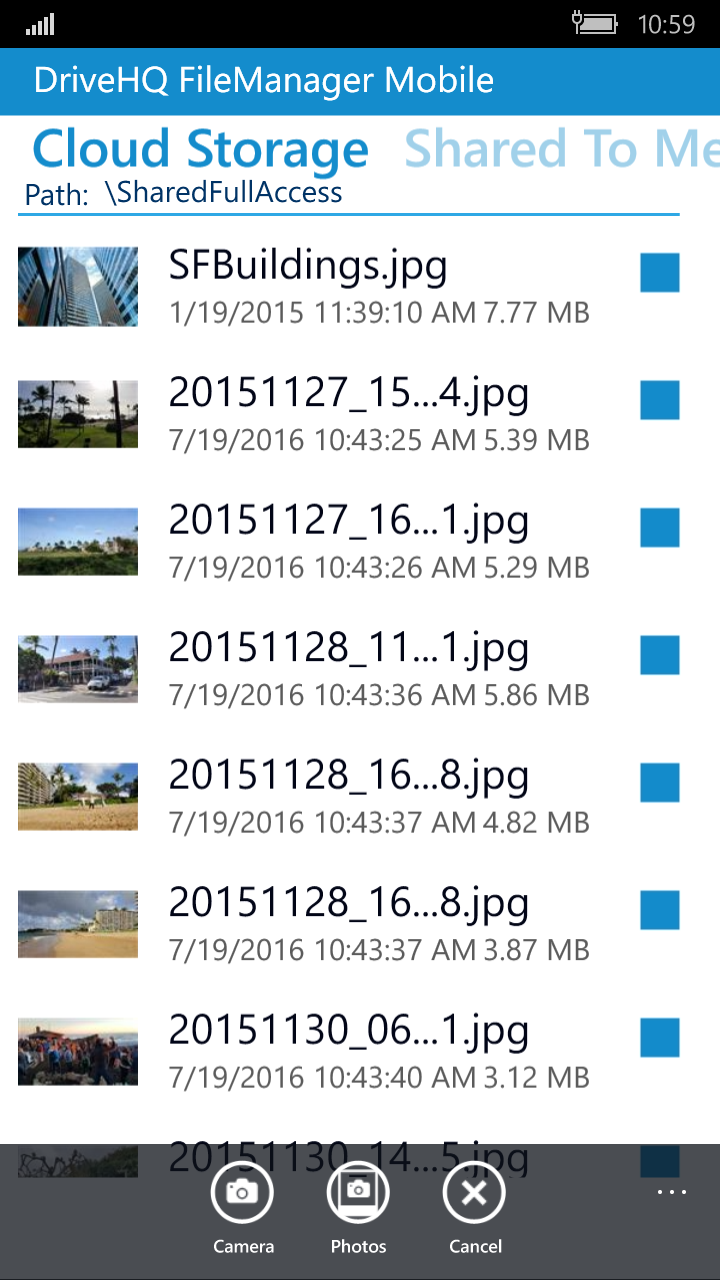720x1280 pixels.
Task: Check the box for 20151127_15...4.jpg
Action: [x=660, y=400]
